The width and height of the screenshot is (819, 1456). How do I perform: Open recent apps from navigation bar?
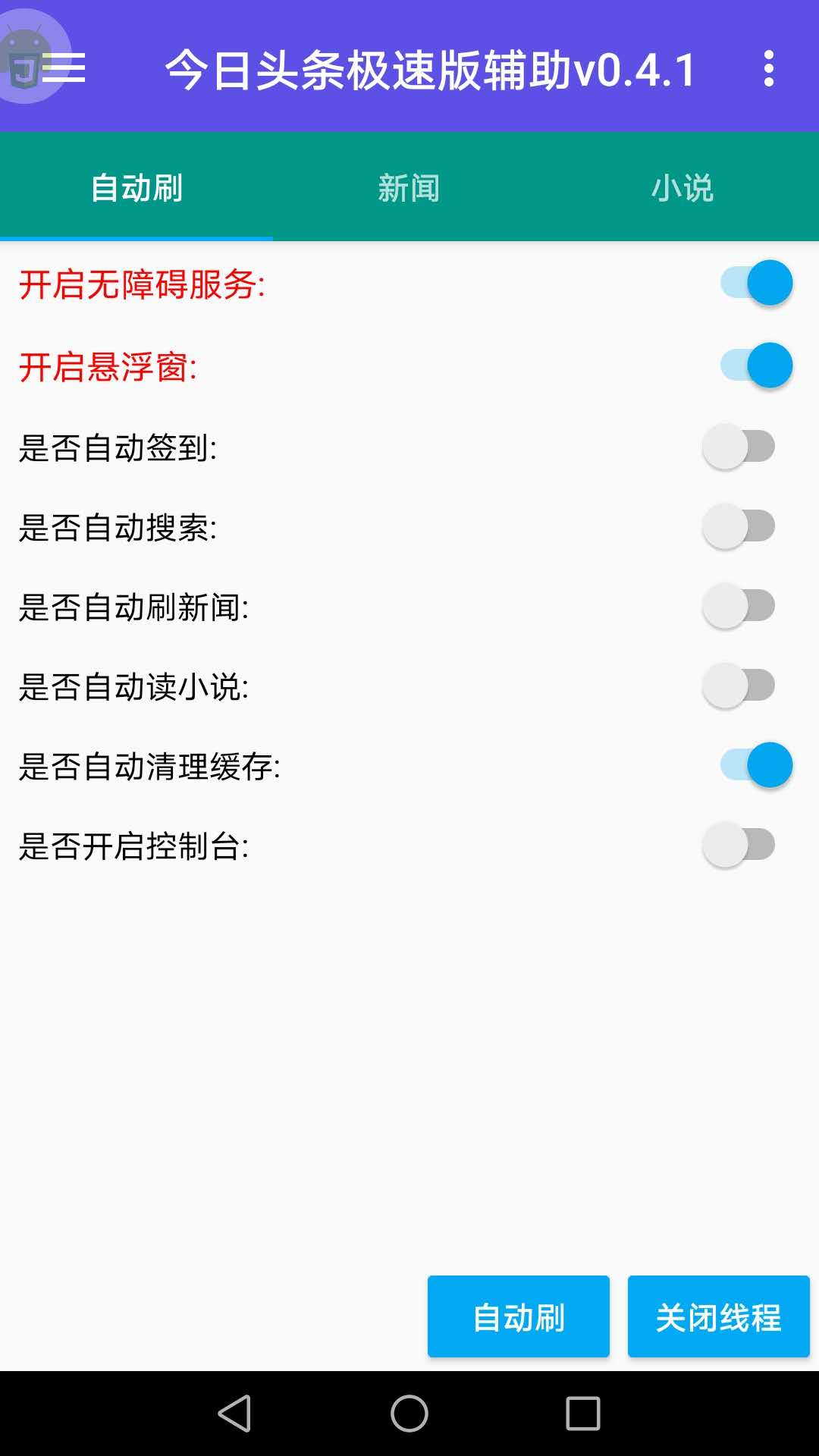point(582,1414)
